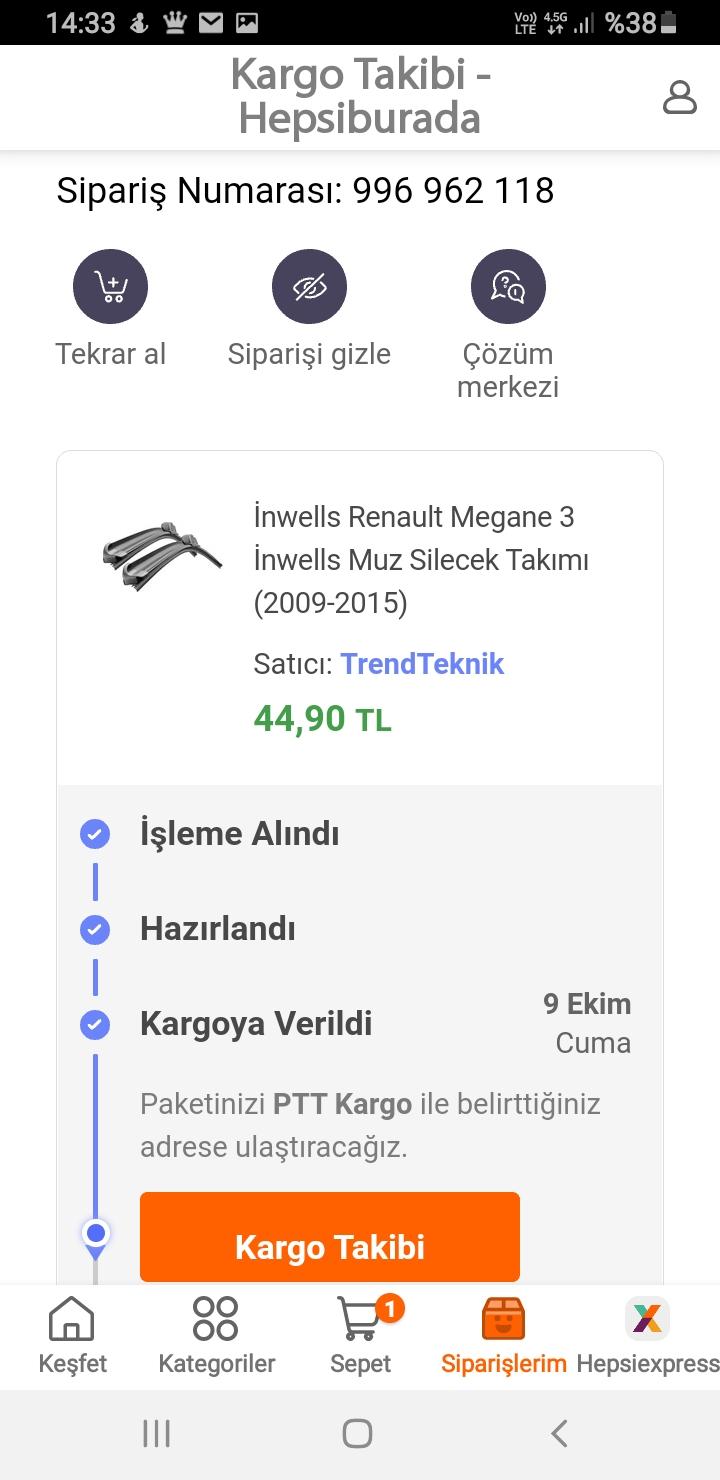Open the TrendTeknik seller link
The image size is (720, 1480).
point(422,664)
